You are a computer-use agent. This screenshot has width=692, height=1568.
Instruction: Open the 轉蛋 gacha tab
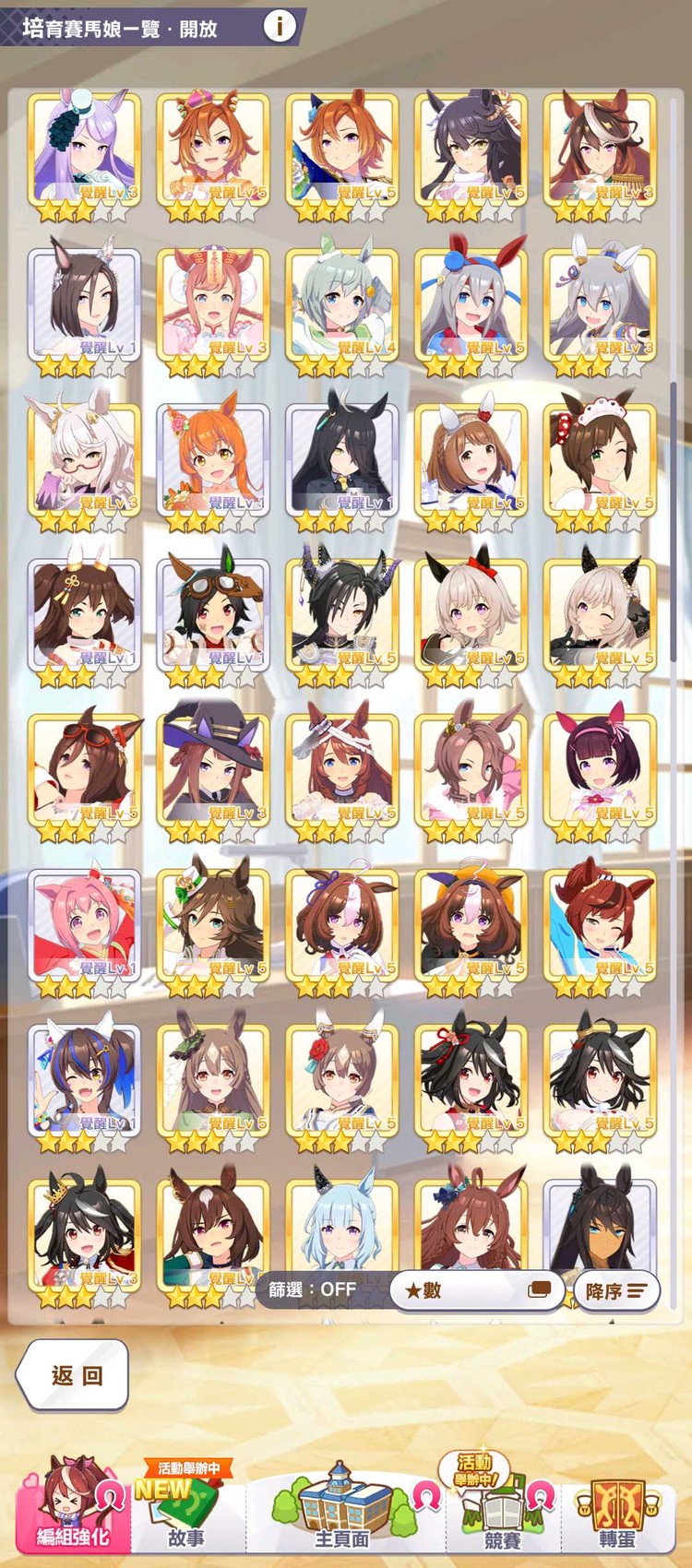[616, 1512]
